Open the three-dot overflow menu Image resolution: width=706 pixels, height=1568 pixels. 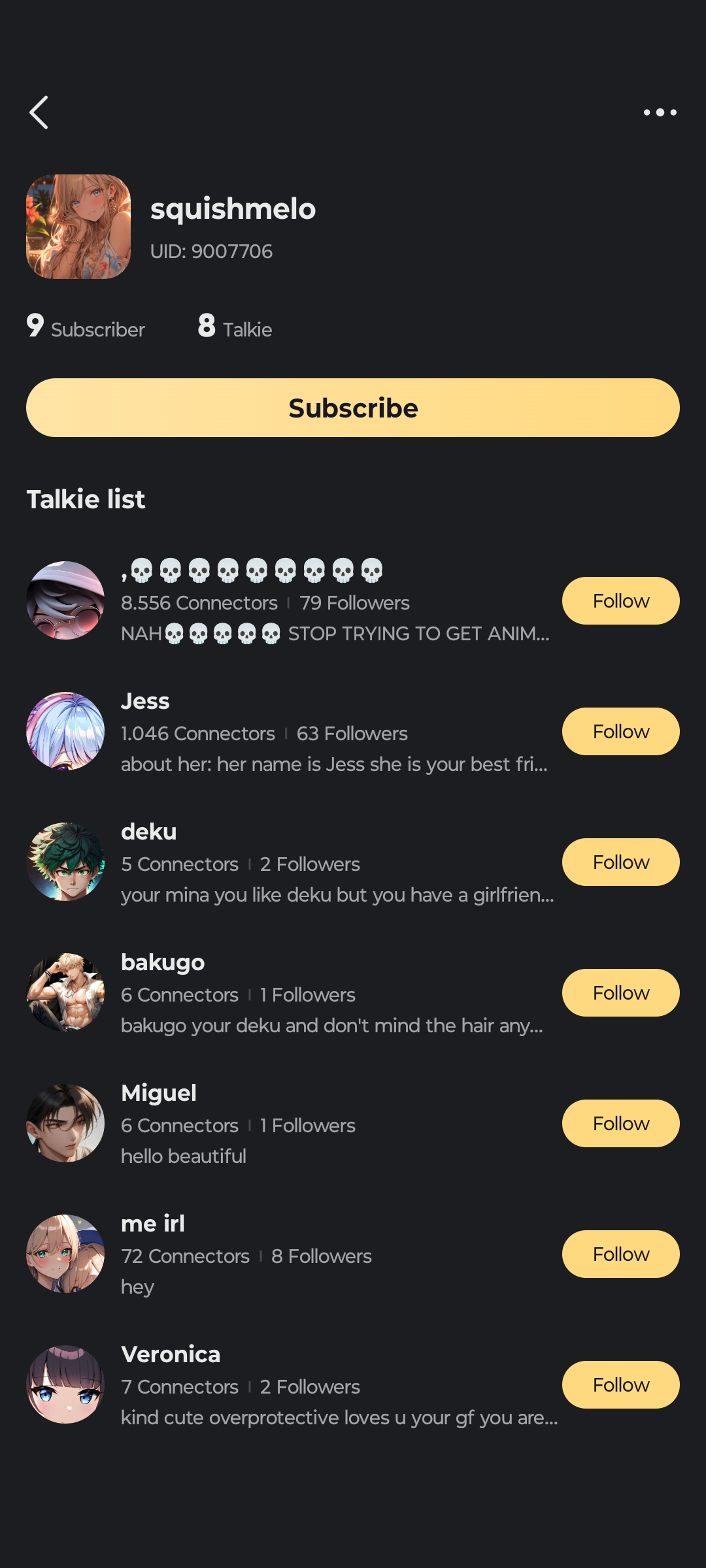click(660, 112)
